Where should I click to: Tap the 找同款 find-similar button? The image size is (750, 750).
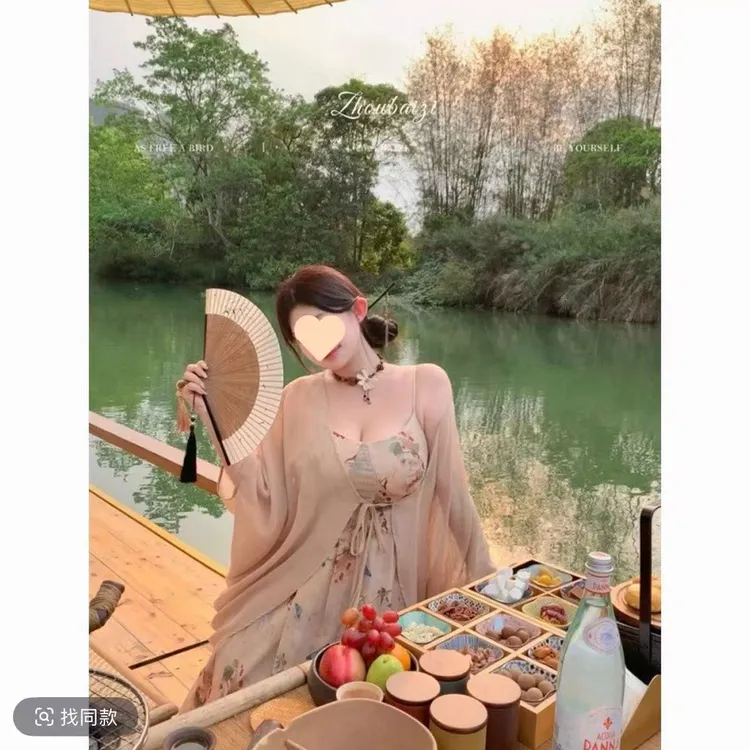click(x=76, y=717)
